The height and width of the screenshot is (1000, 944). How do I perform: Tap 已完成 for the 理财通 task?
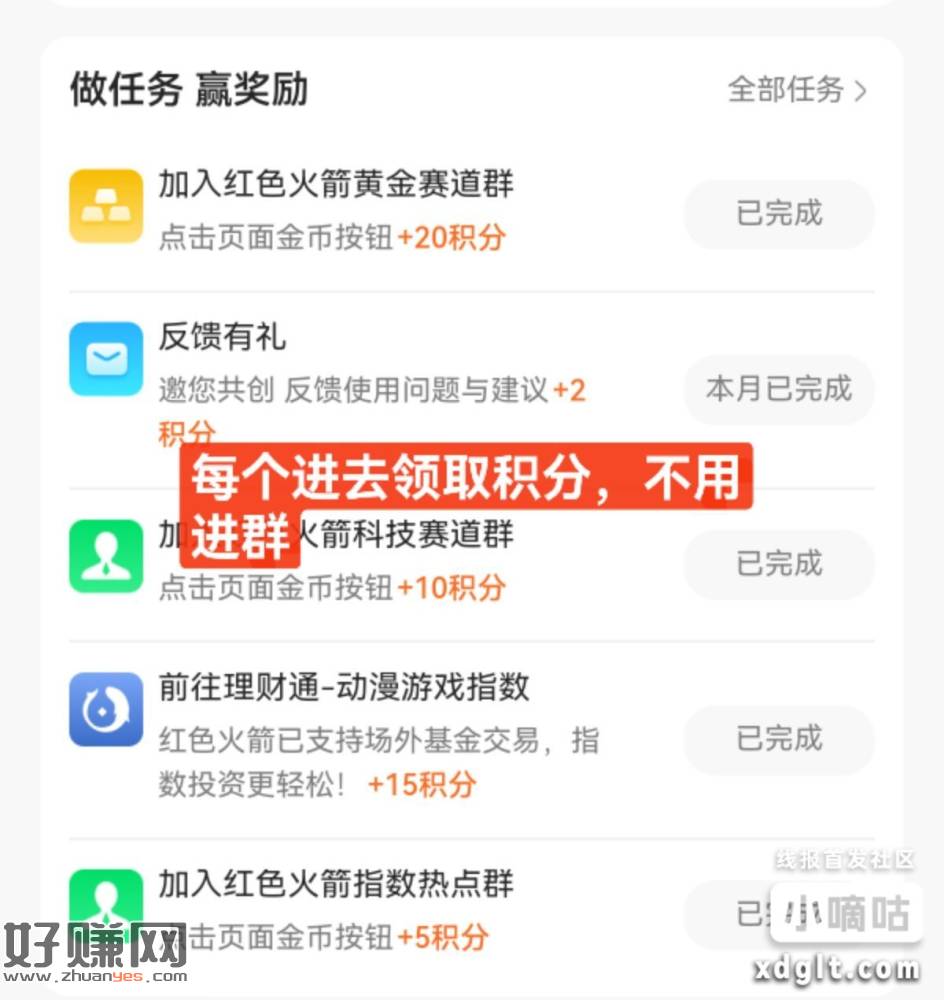coord(779,740)
